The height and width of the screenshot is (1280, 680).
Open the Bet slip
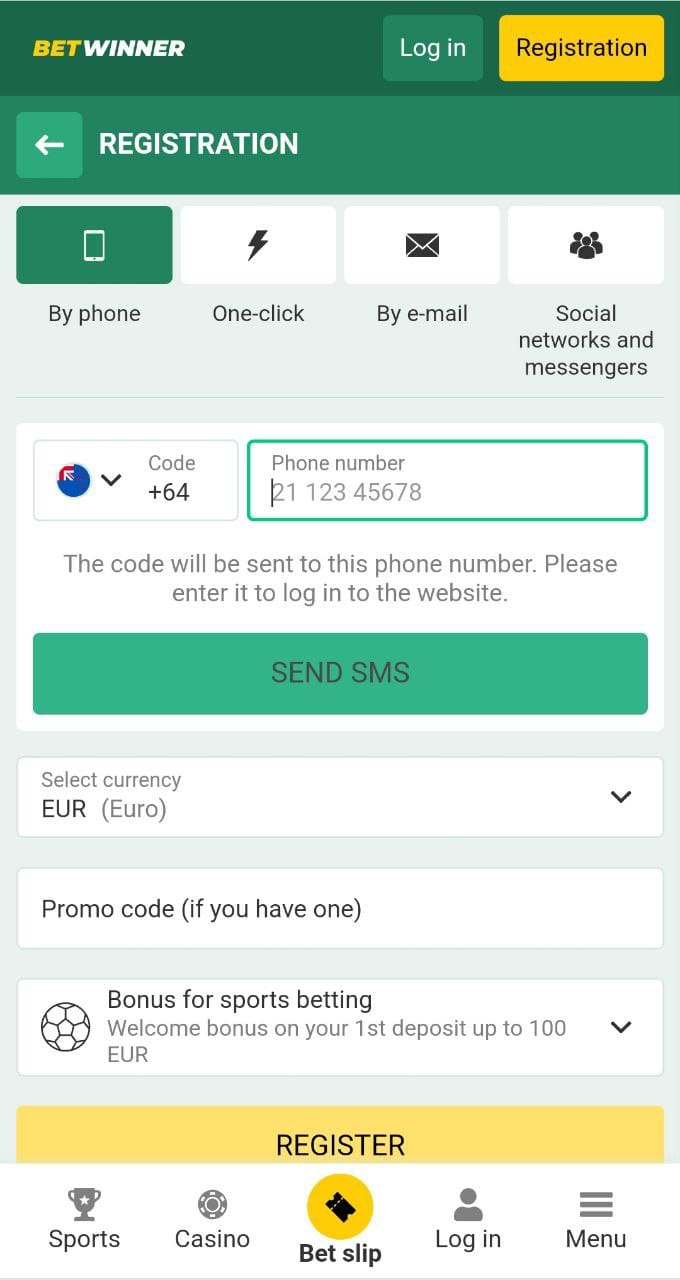tap(340, 1218)
